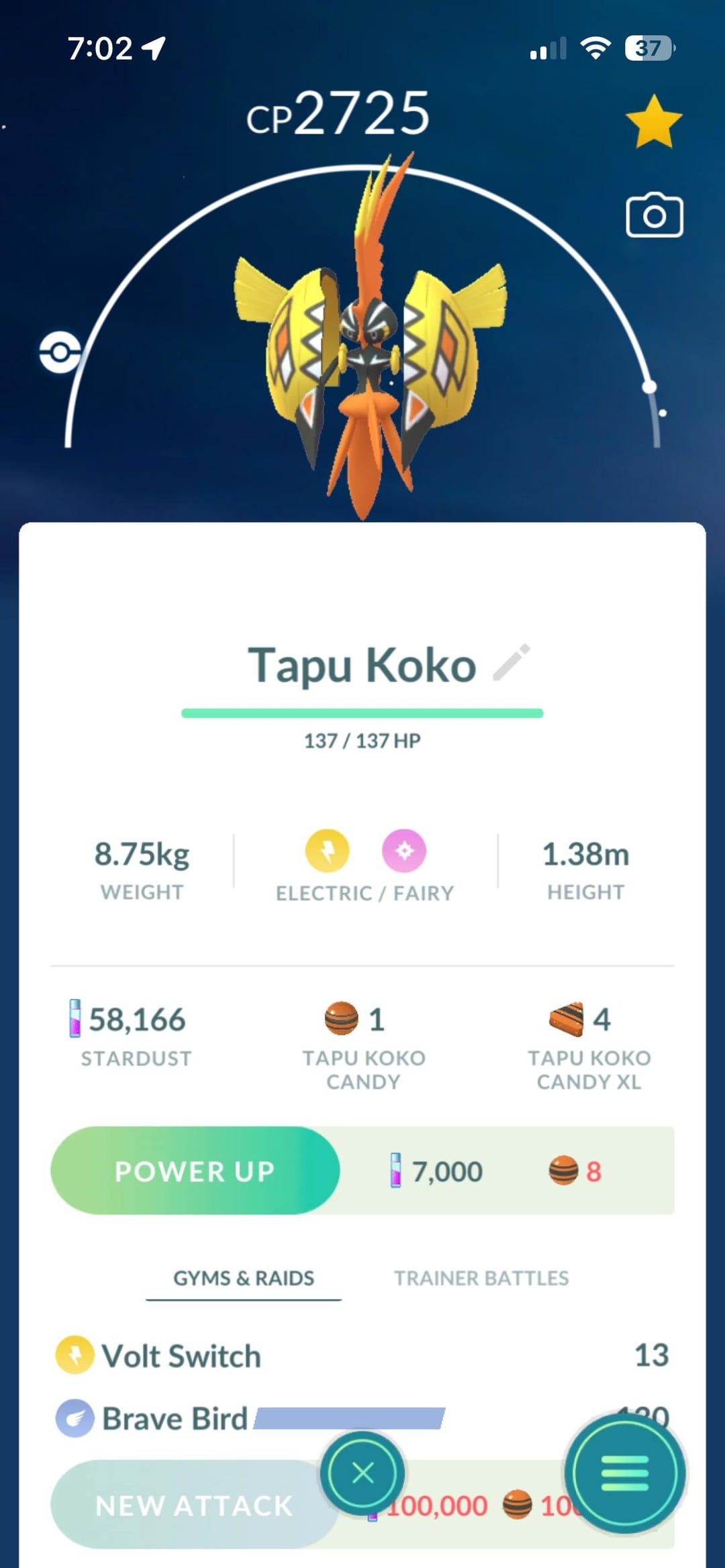Tap the Poké Ball icon on the CP arc
The width and height of the screenshot is (725, 1568).
(59, 352)
